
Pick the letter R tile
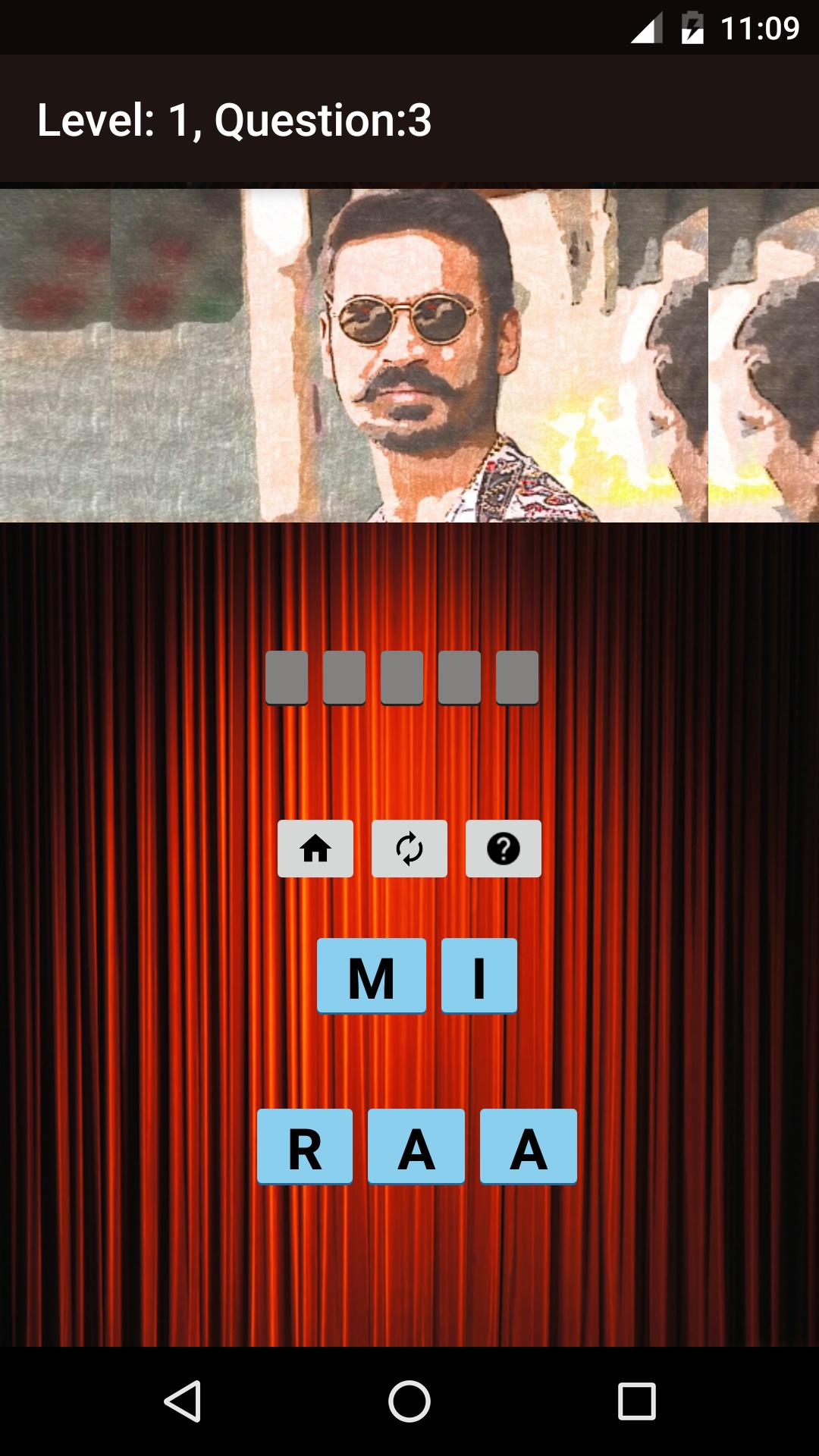pyautogui.click(x=305, y=1147)
